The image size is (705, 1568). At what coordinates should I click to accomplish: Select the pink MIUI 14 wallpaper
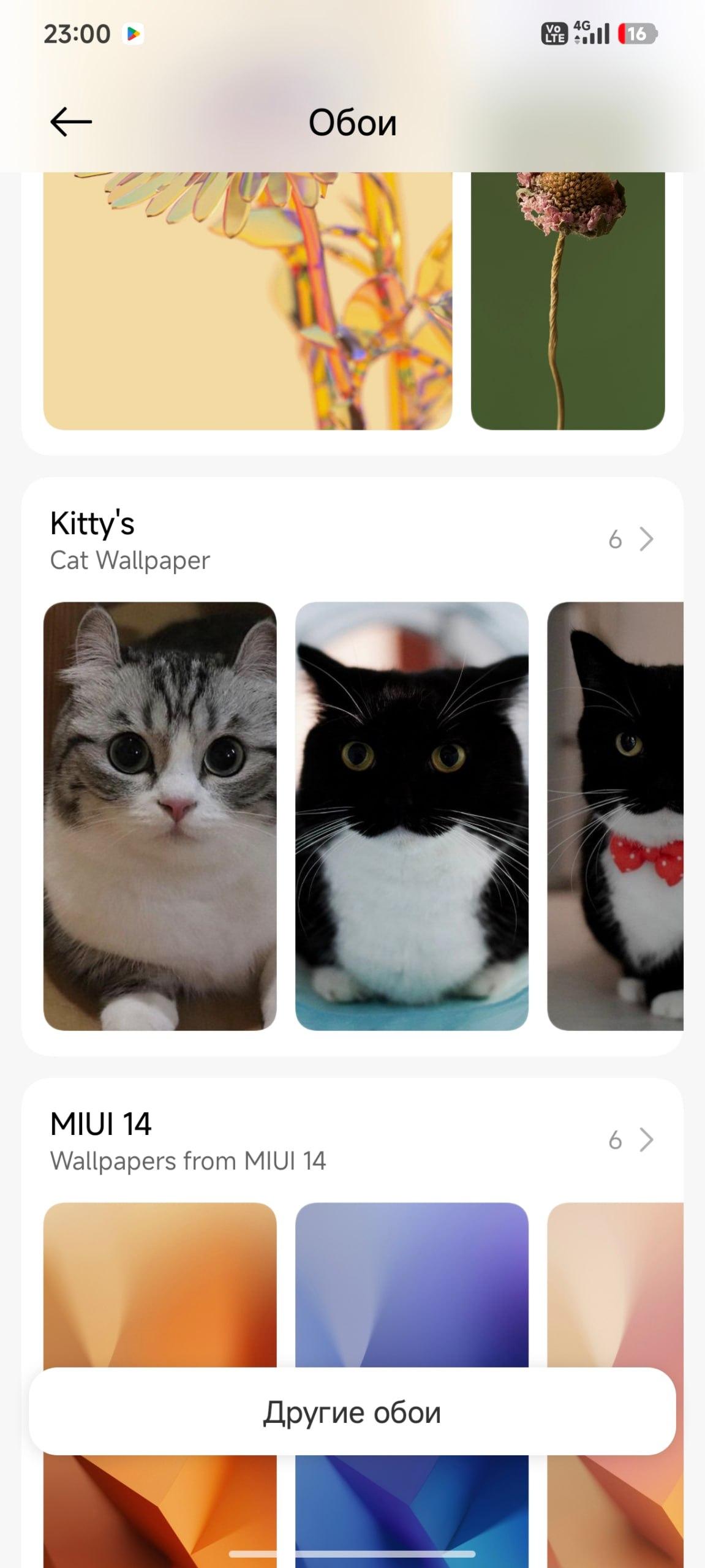coord(615,1286)
